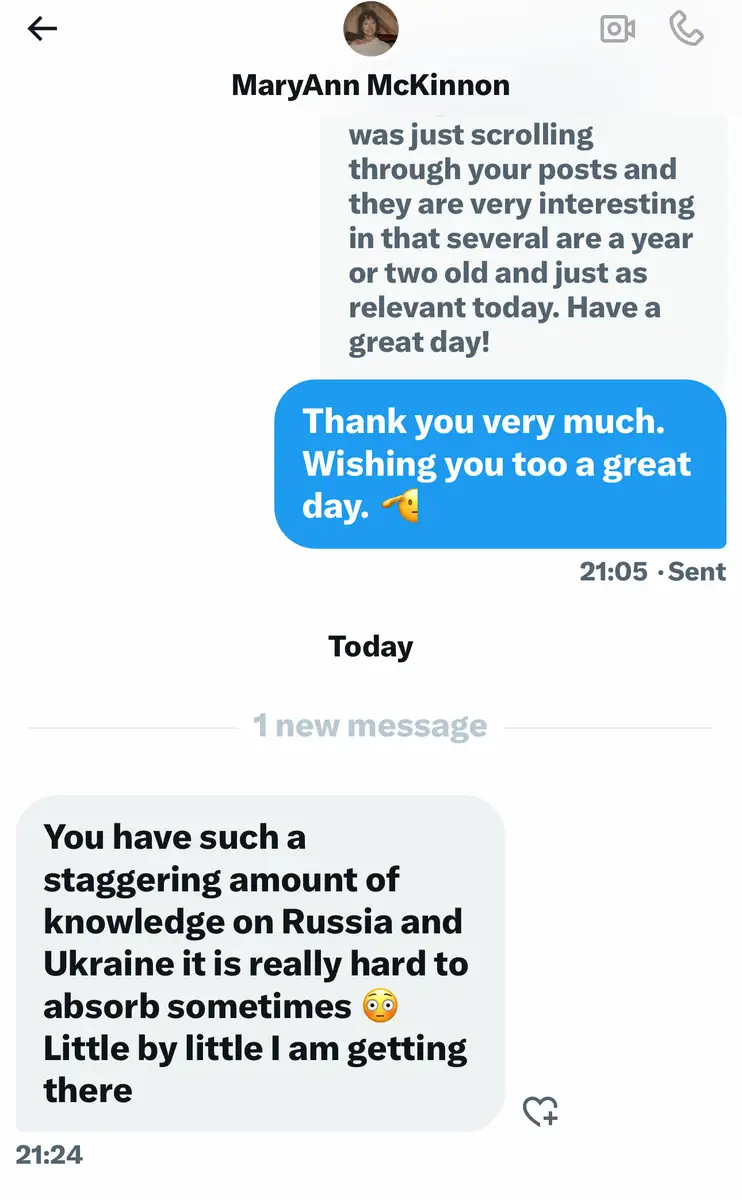The width and height of the screenshot is (742, 1200).
Task: React to the message with the heart icon
Action: tap(541, 1111)
